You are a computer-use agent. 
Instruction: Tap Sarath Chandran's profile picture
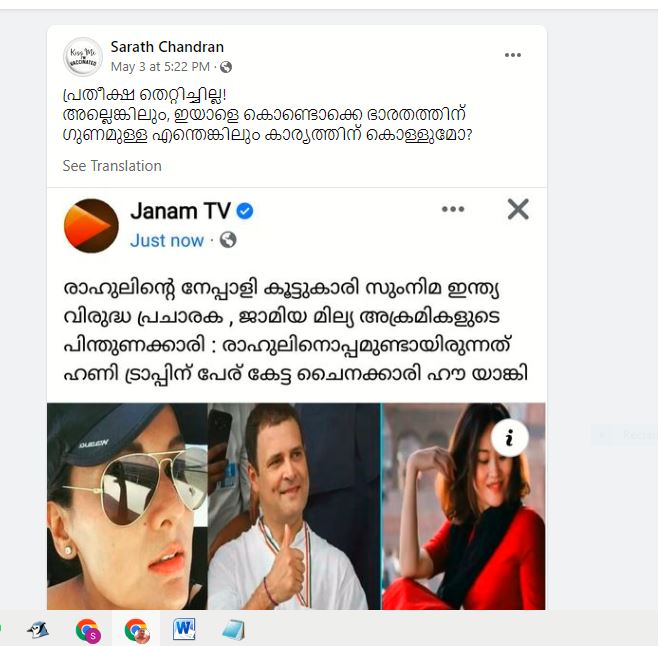point(81,57)
